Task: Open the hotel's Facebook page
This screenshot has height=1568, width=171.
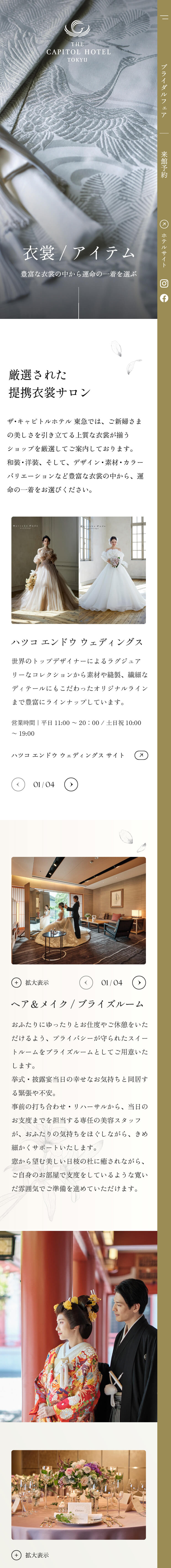Action: 164,298
